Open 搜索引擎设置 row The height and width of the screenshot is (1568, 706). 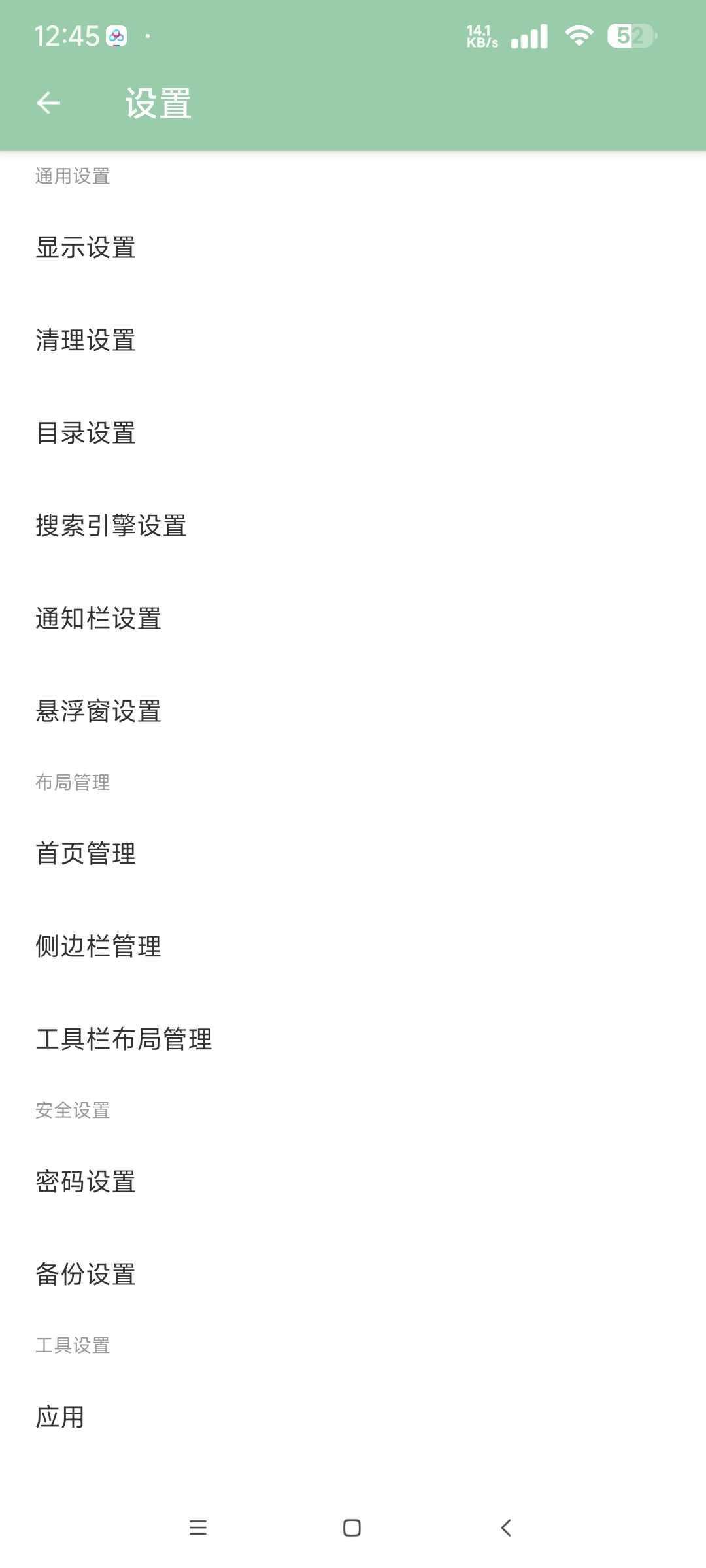click(x=111, y=526)
